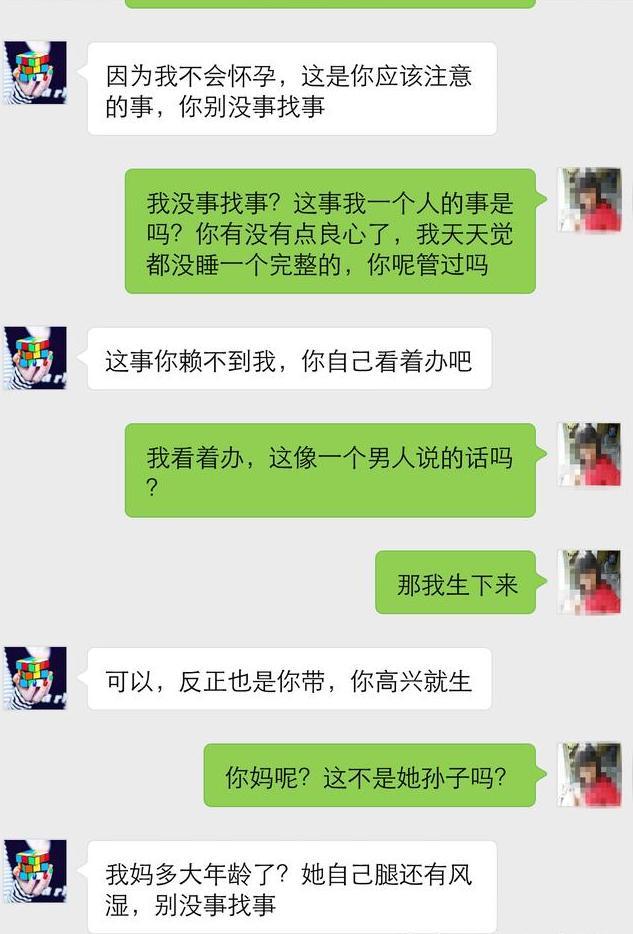The image size is (633, 934).
Task: Tap the avatar beside "你妈呢？这不是她孙子吗？"
Action: 589,774
